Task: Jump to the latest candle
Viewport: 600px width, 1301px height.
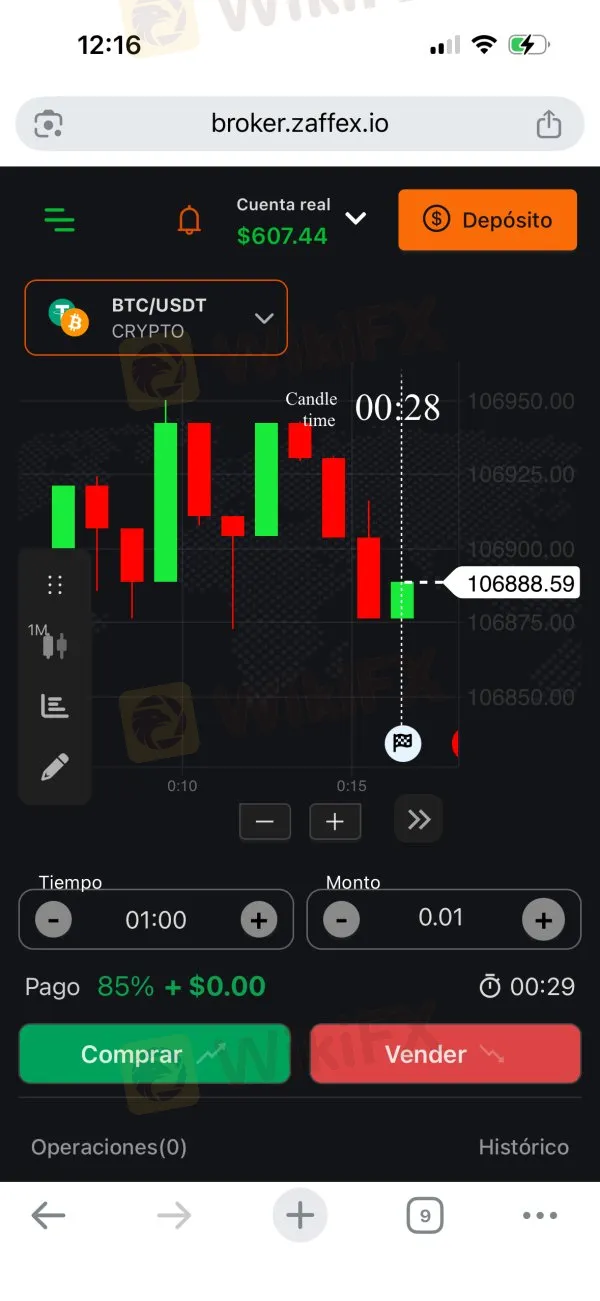Action: pyautogui.click(x=418, y=820)
